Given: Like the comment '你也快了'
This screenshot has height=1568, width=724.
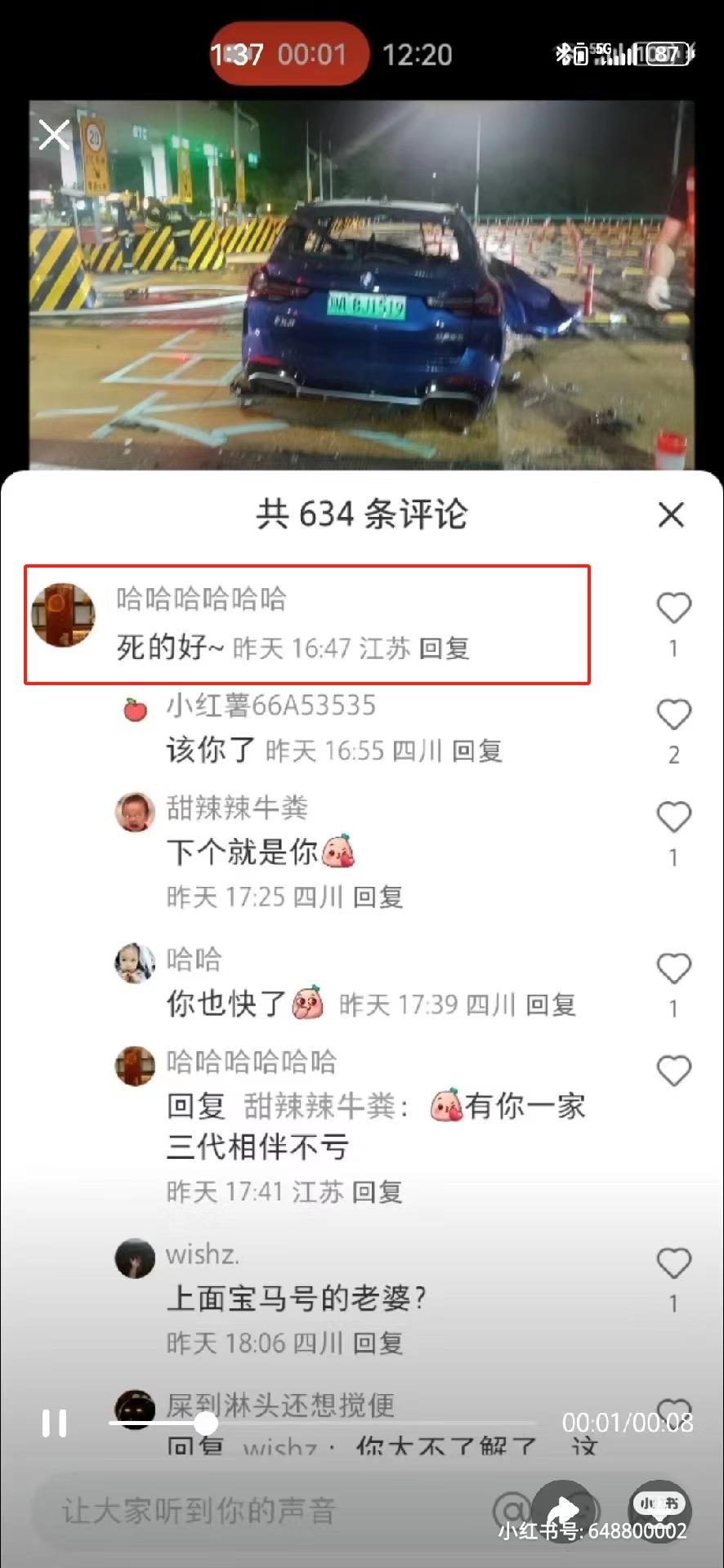Looking at the screenshot, I should coord(673,969).
